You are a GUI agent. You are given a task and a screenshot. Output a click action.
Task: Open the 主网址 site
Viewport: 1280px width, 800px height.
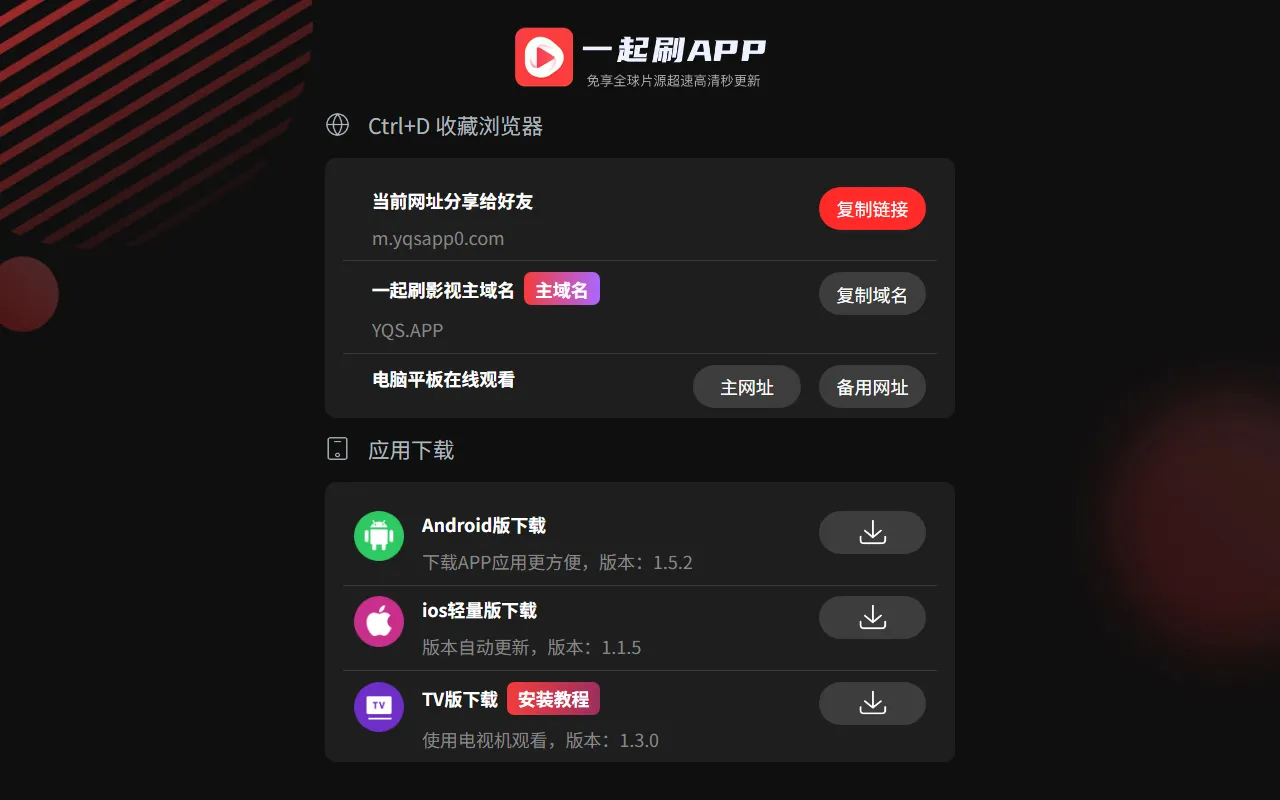point(747,387)
